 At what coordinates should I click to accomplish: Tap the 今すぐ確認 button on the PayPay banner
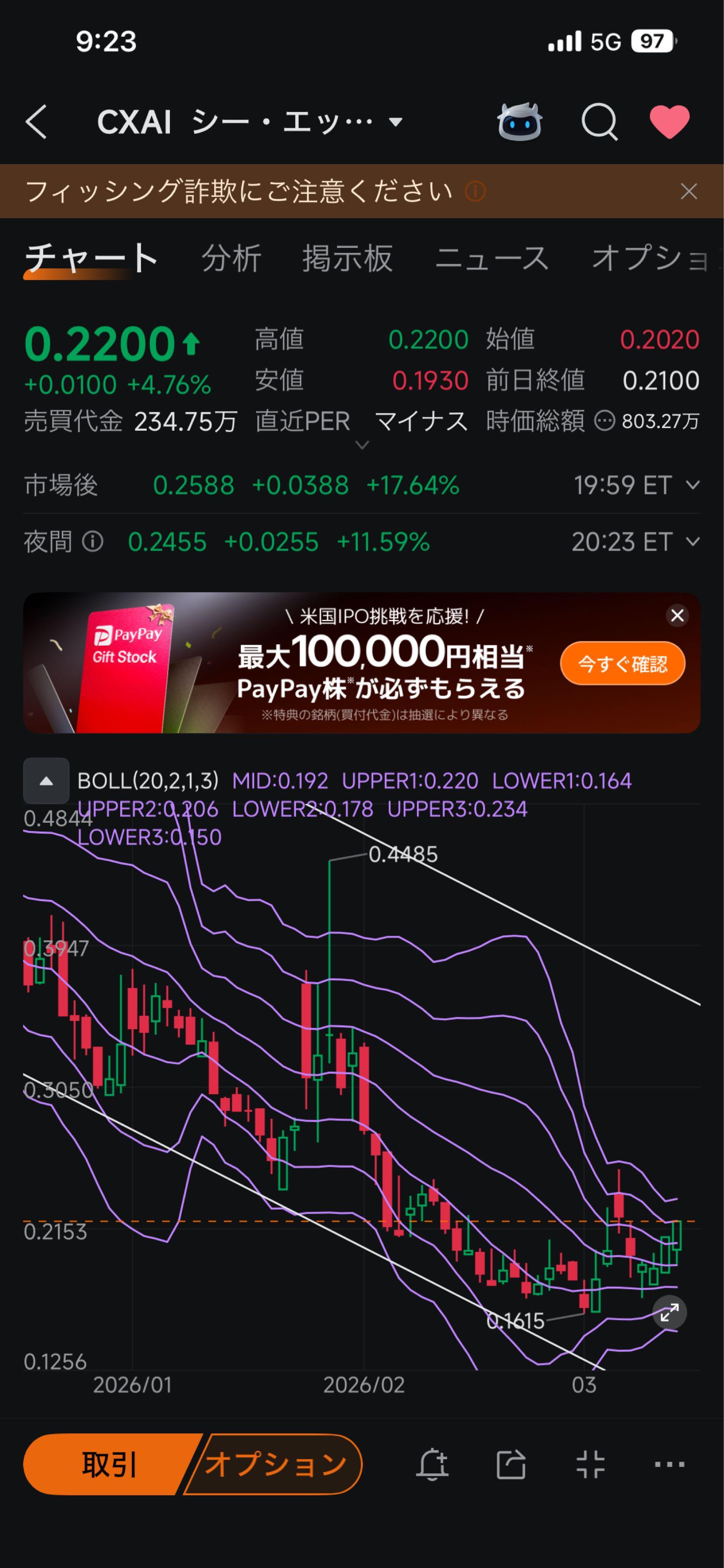pos(622,663)
